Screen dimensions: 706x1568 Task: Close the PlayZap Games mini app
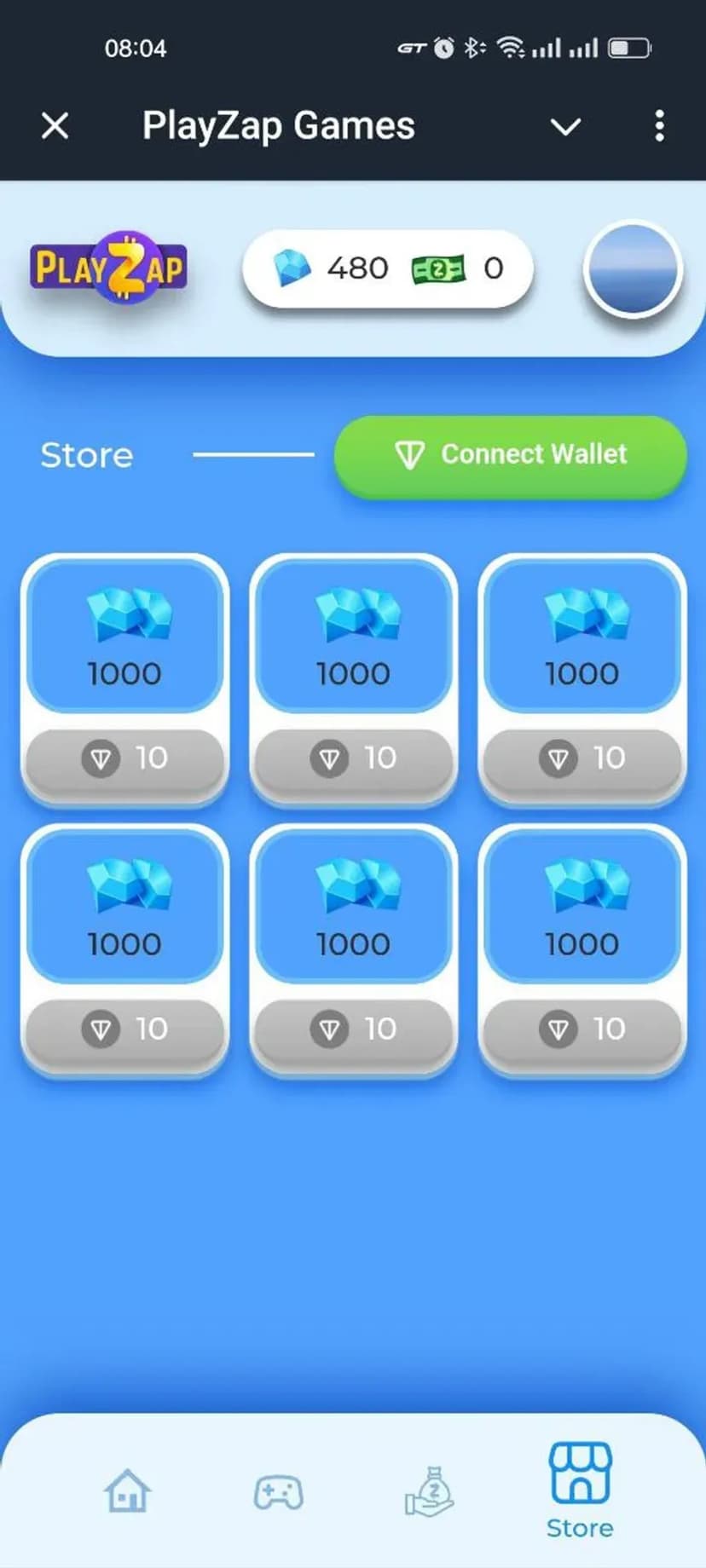pos(55,126)
